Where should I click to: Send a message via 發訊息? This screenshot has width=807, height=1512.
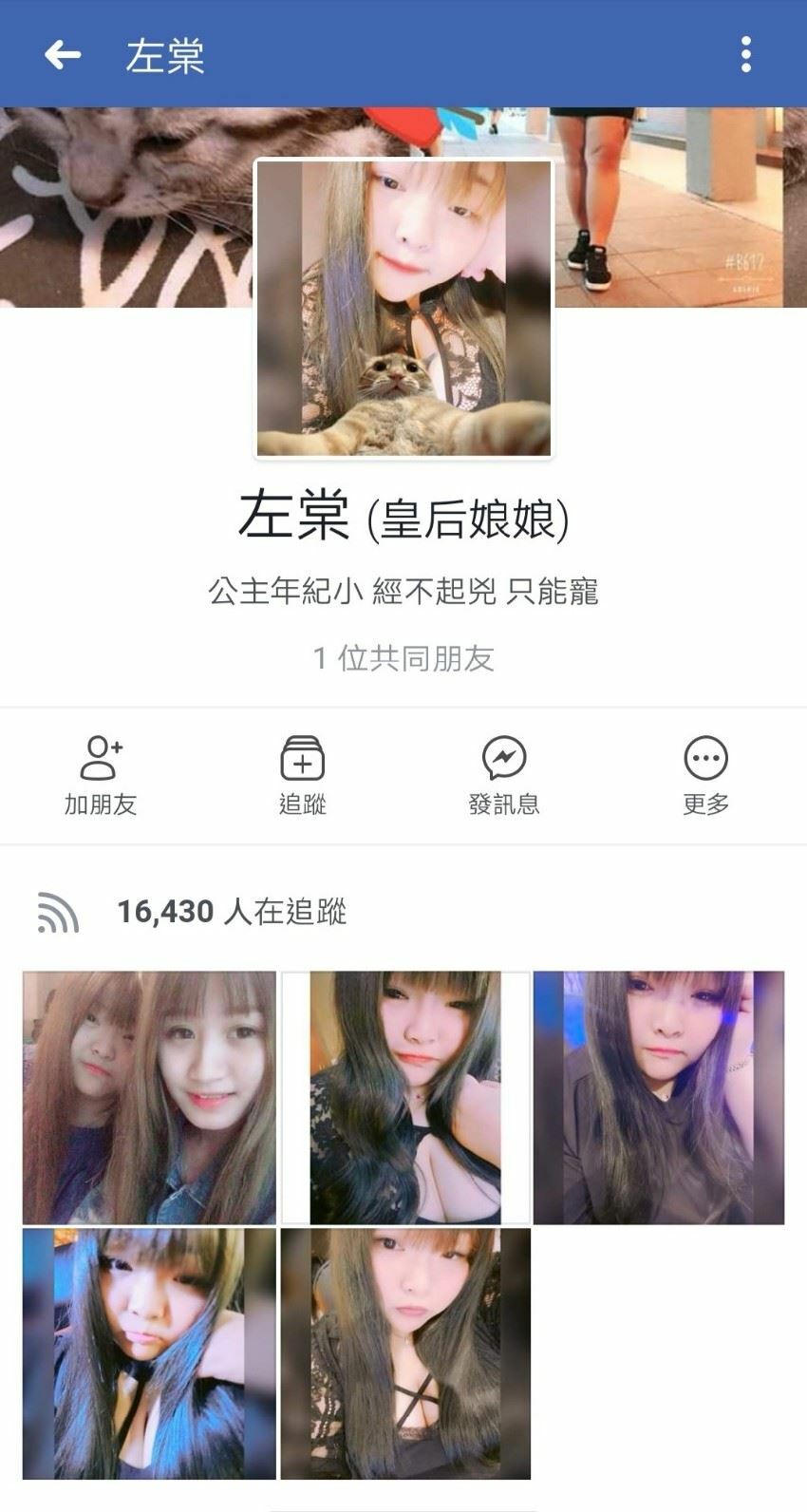pyautogui.click(x=504, y=776)
